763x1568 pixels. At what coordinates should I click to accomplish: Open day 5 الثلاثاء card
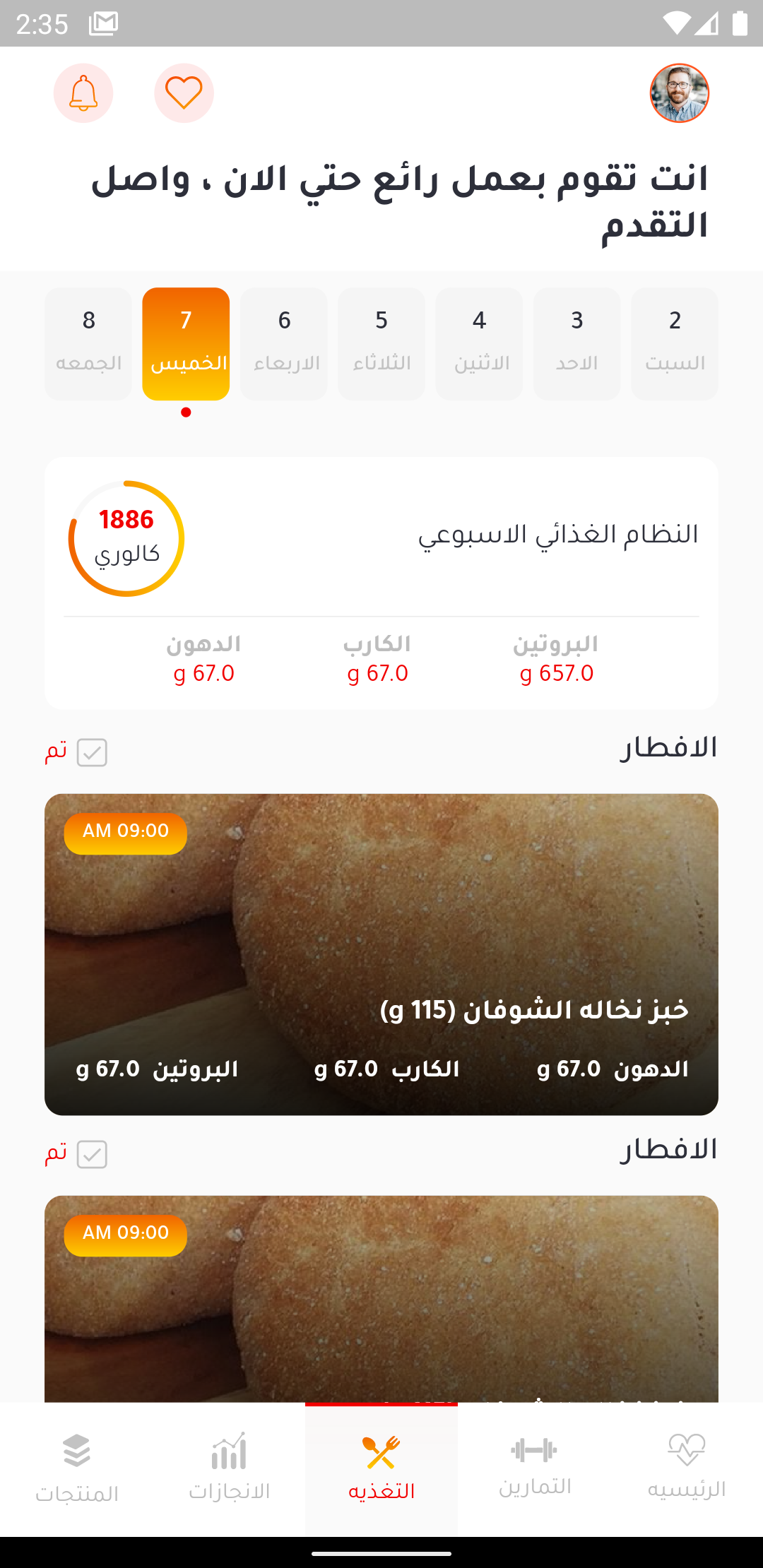(x=381, y=344)
